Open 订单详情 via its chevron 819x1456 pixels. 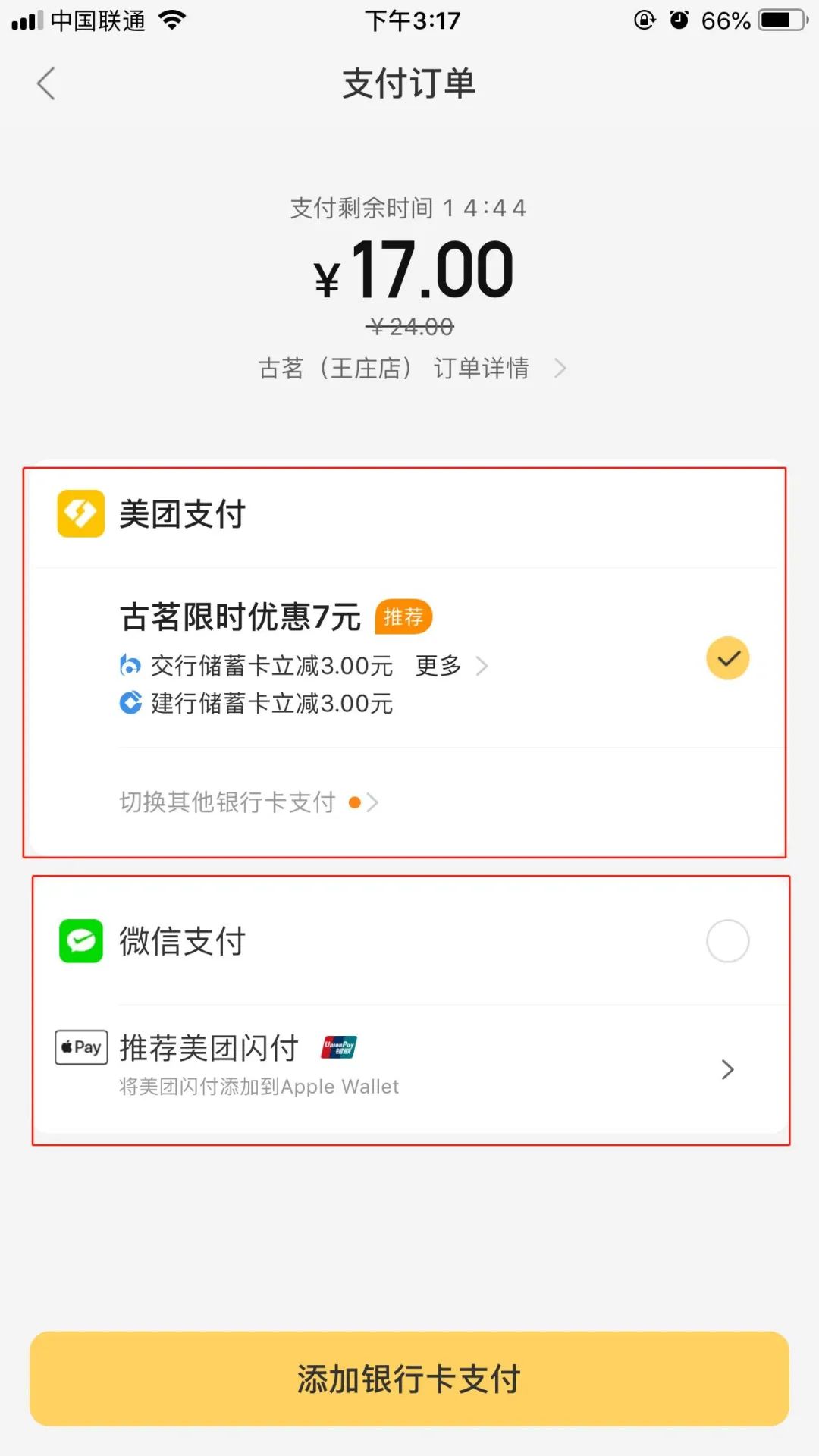(560, 369)
